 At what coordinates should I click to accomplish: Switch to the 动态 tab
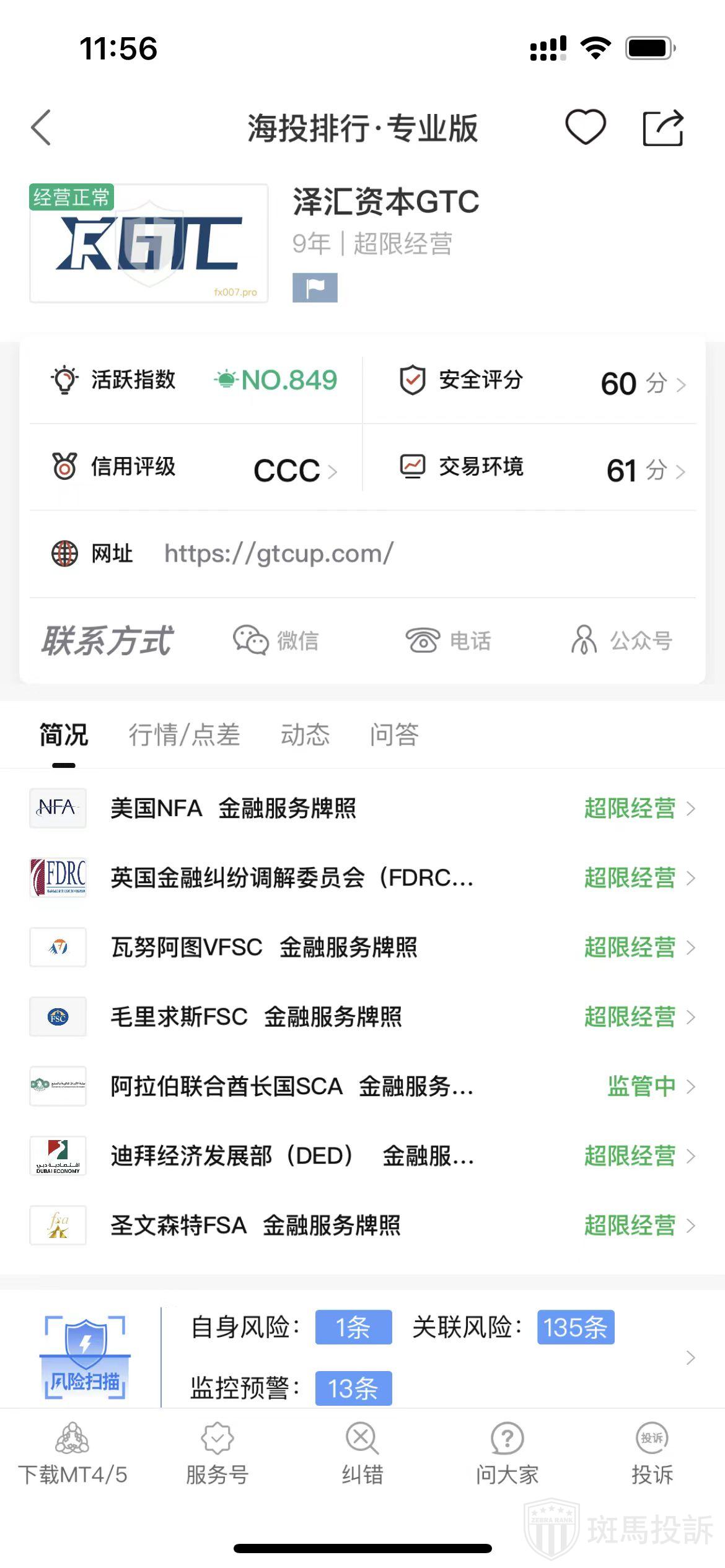pos(305,735)
